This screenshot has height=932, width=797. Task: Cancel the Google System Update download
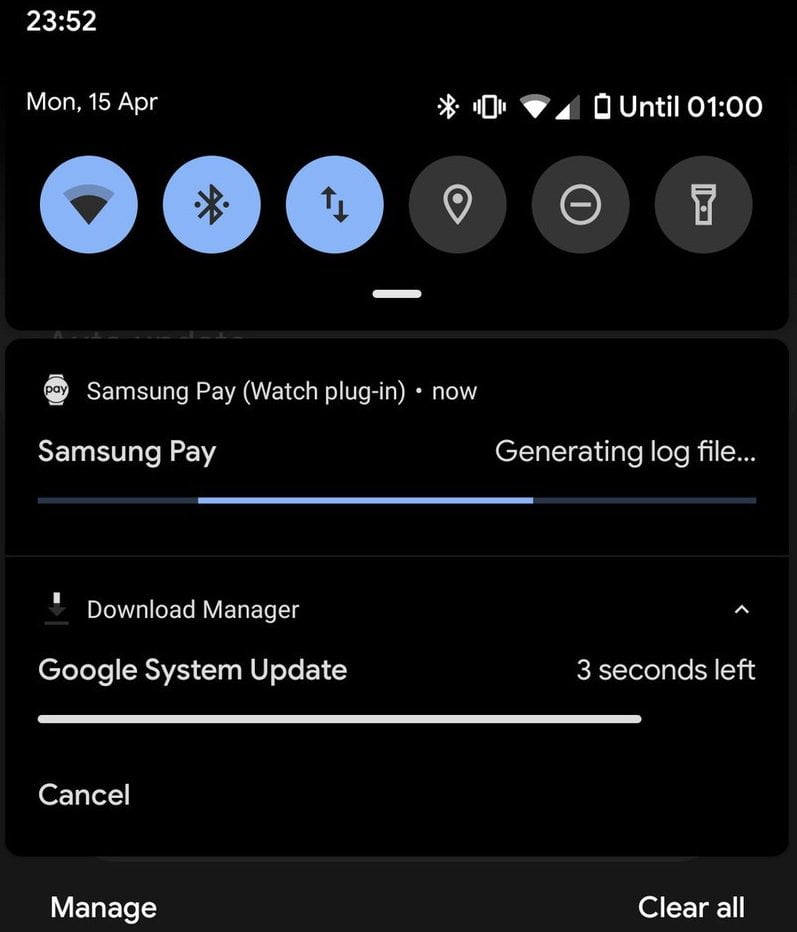click(84, 795)
